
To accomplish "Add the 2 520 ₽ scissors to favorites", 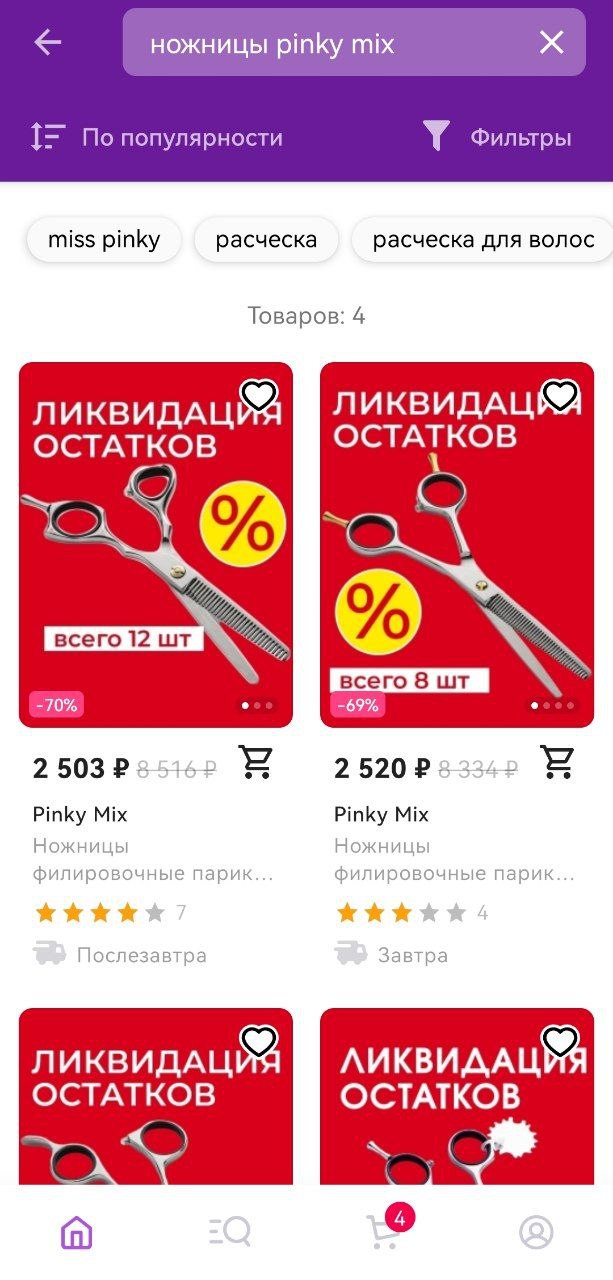I will [560, 396].
